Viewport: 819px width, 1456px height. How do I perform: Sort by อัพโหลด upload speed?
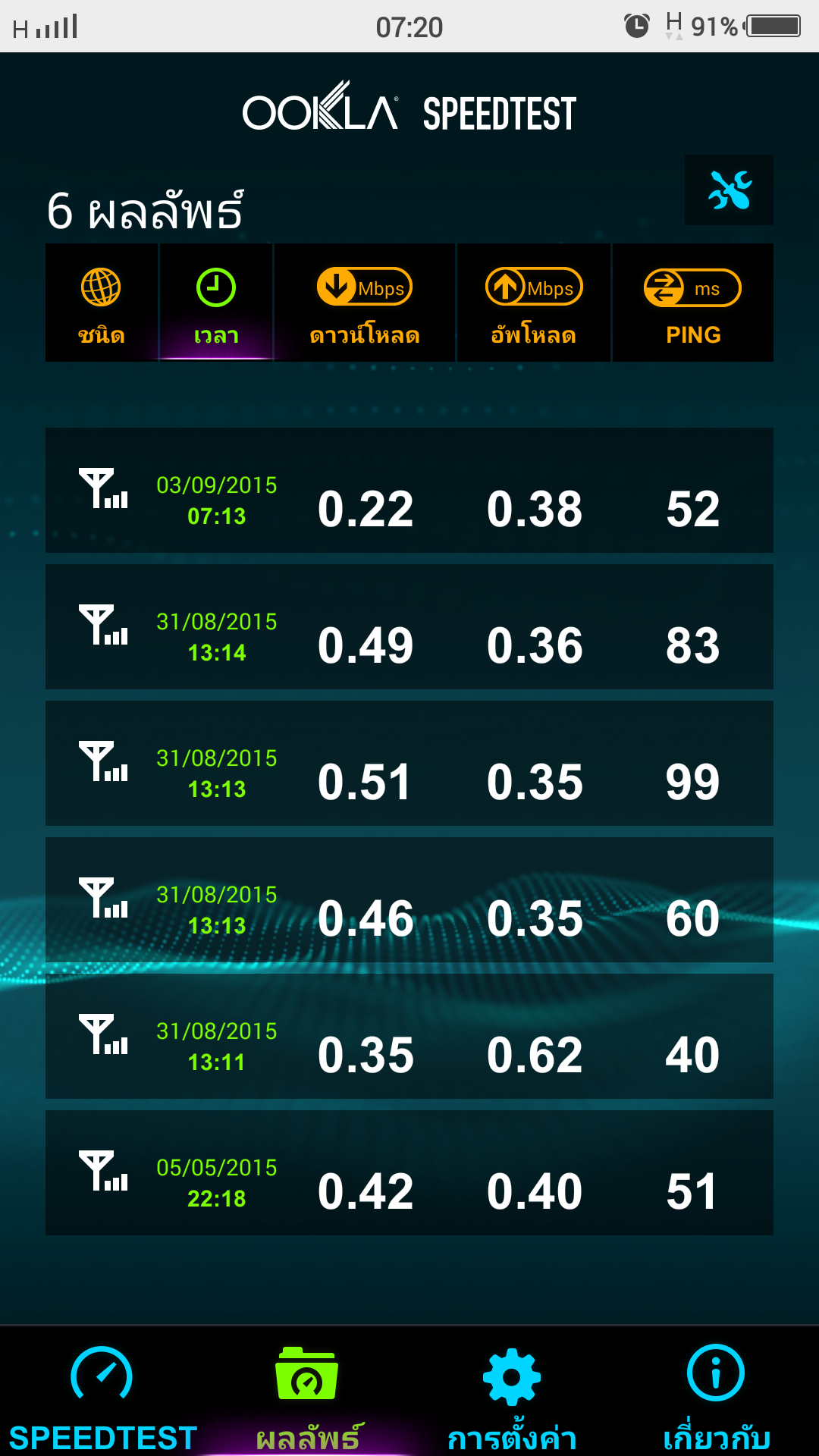click(534, 303)
